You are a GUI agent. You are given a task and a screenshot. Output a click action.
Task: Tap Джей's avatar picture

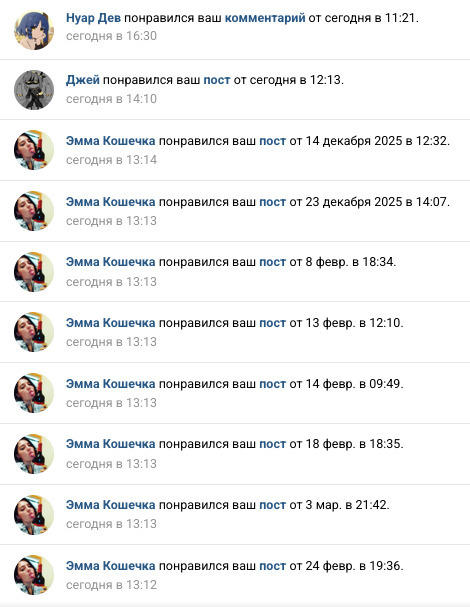click(x=34, y=90)
